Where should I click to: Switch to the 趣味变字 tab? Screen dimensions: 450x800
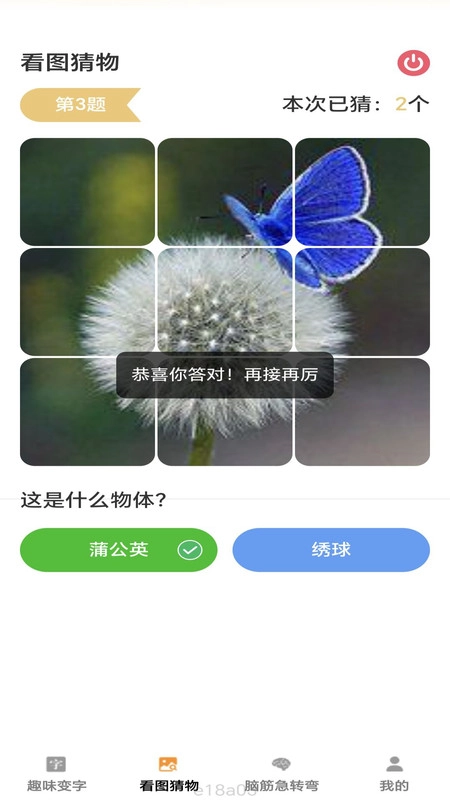click(57, 774)
